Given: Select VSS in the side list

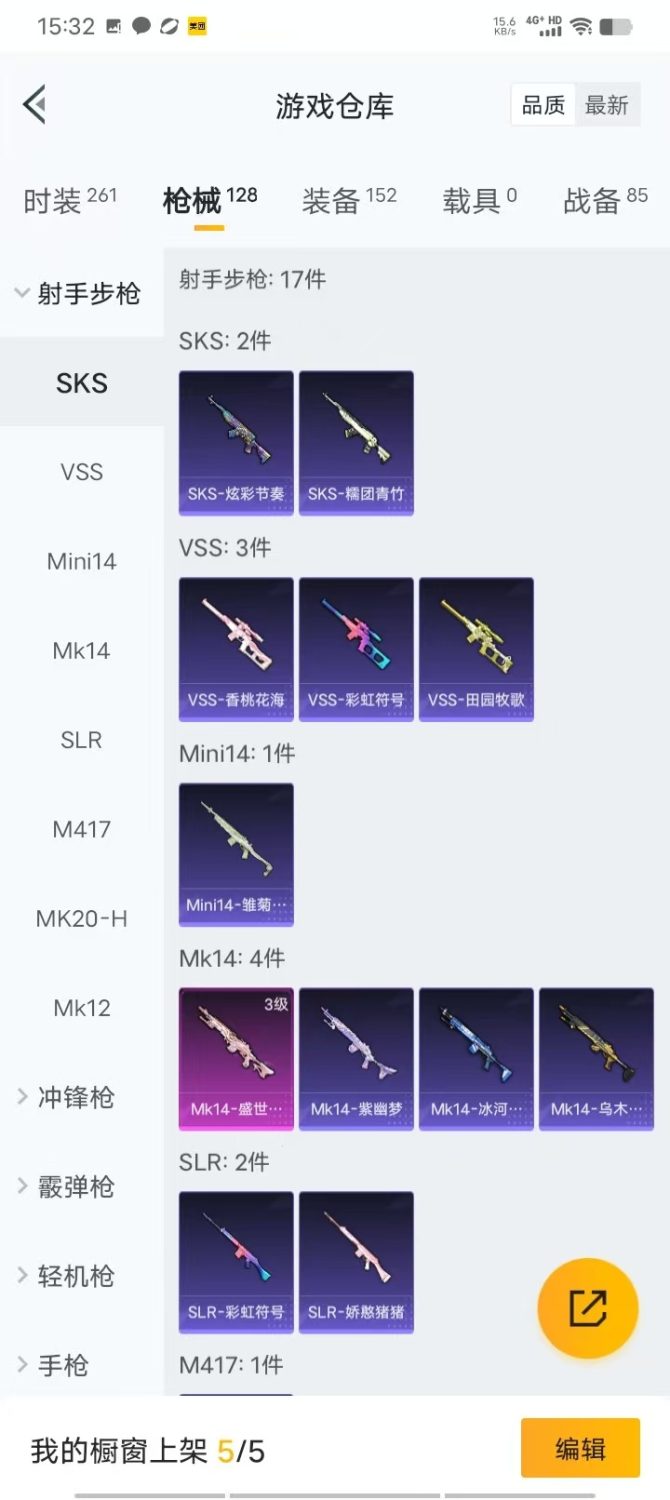Looking at the screenshot, I should (81, 472).
